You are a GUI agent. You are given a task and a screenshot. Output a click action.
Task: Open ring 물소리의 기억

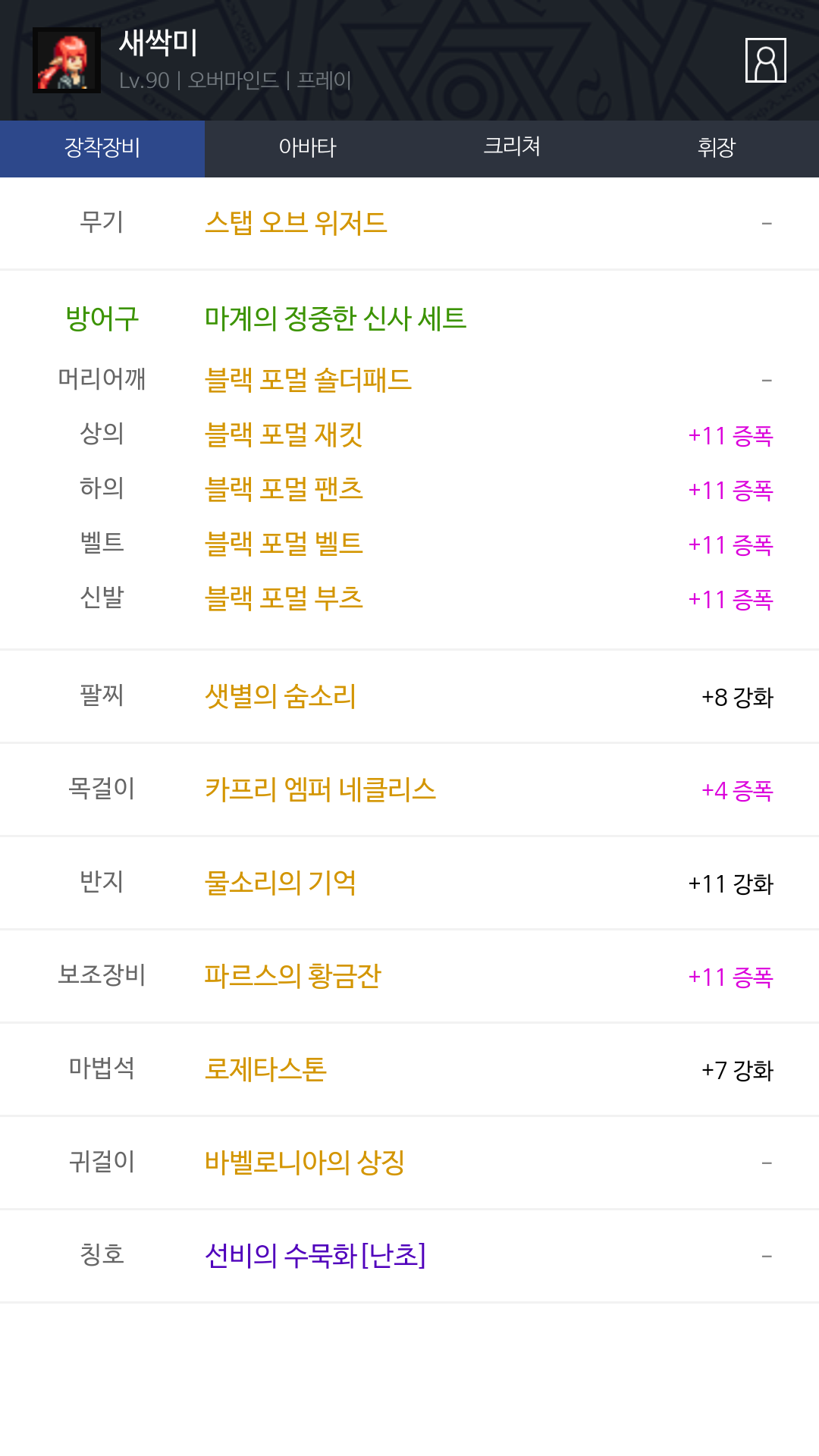[x=281, y=883]
